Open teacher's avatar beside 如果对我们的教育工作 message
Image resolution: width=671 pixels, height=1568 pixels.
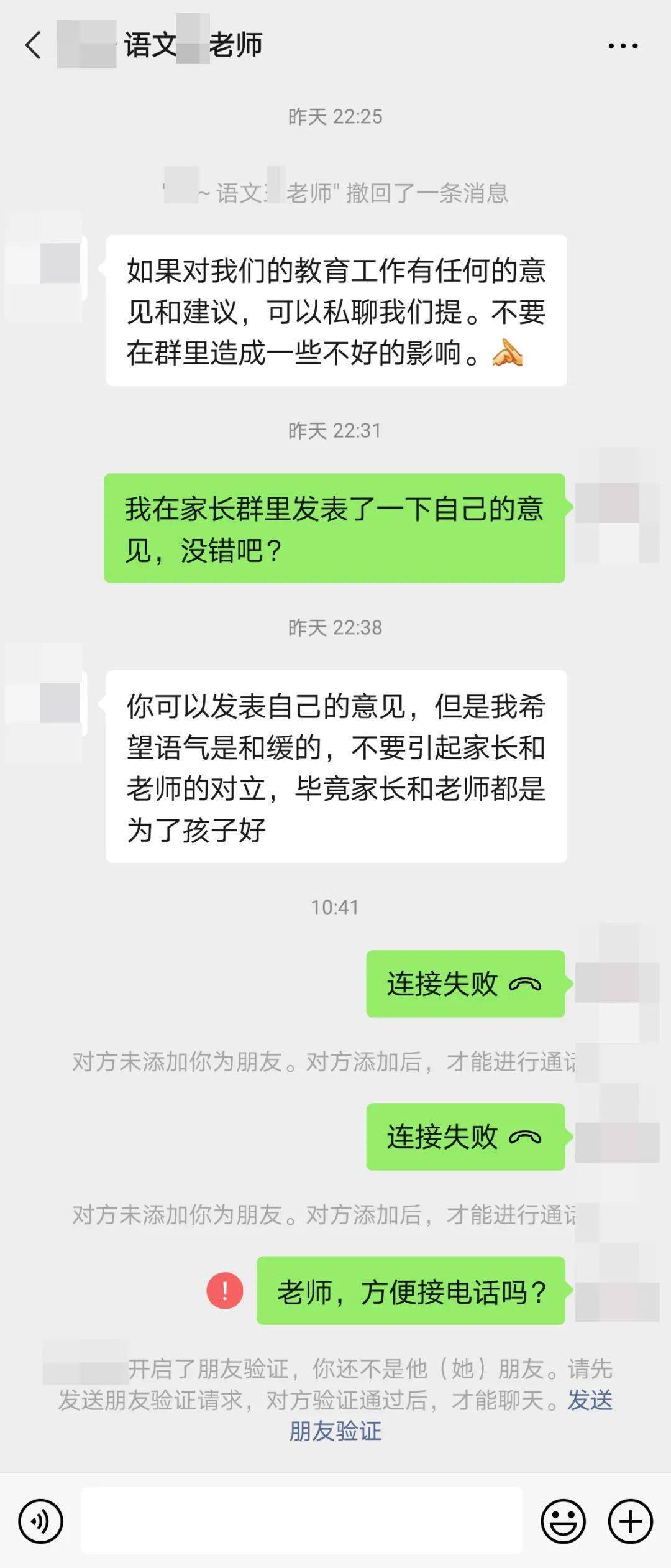click(x=45, y=267)
